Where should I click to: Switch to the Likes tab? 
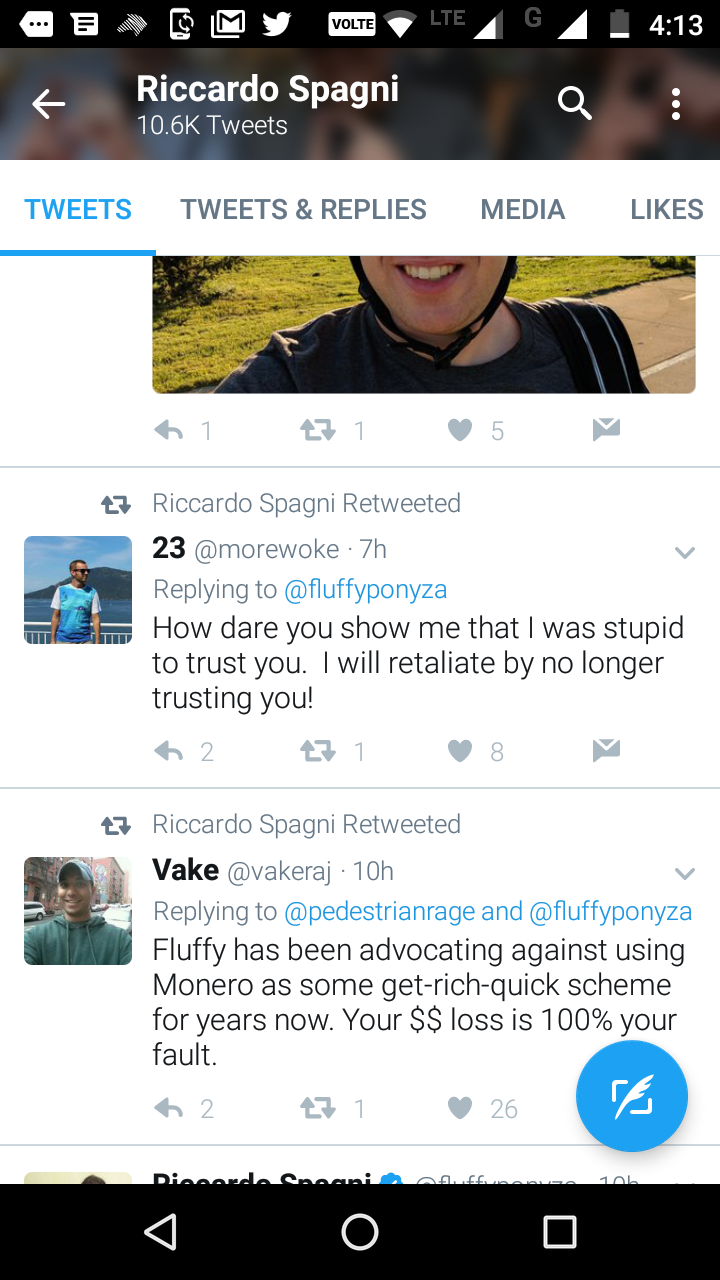tap(666, 209)
